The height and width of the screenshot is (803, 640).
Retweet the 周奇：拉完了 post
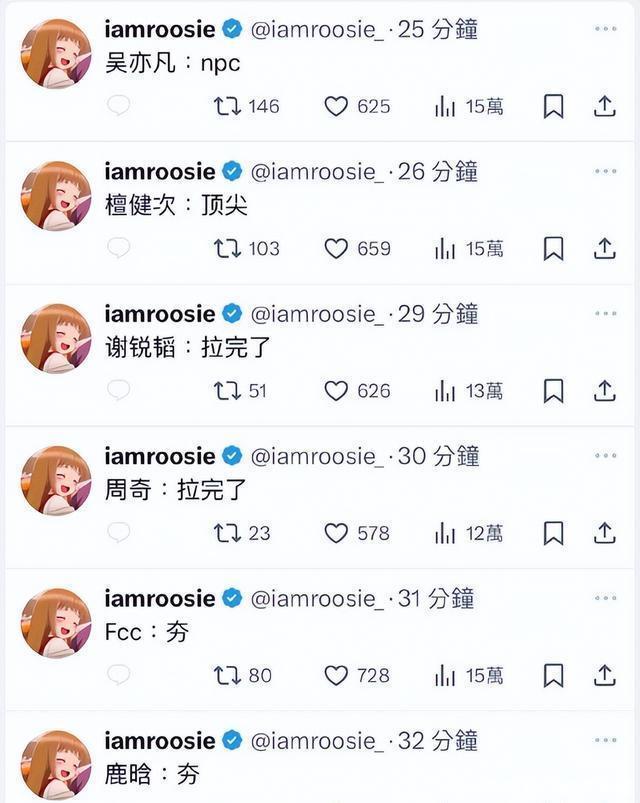click(228, 533)
